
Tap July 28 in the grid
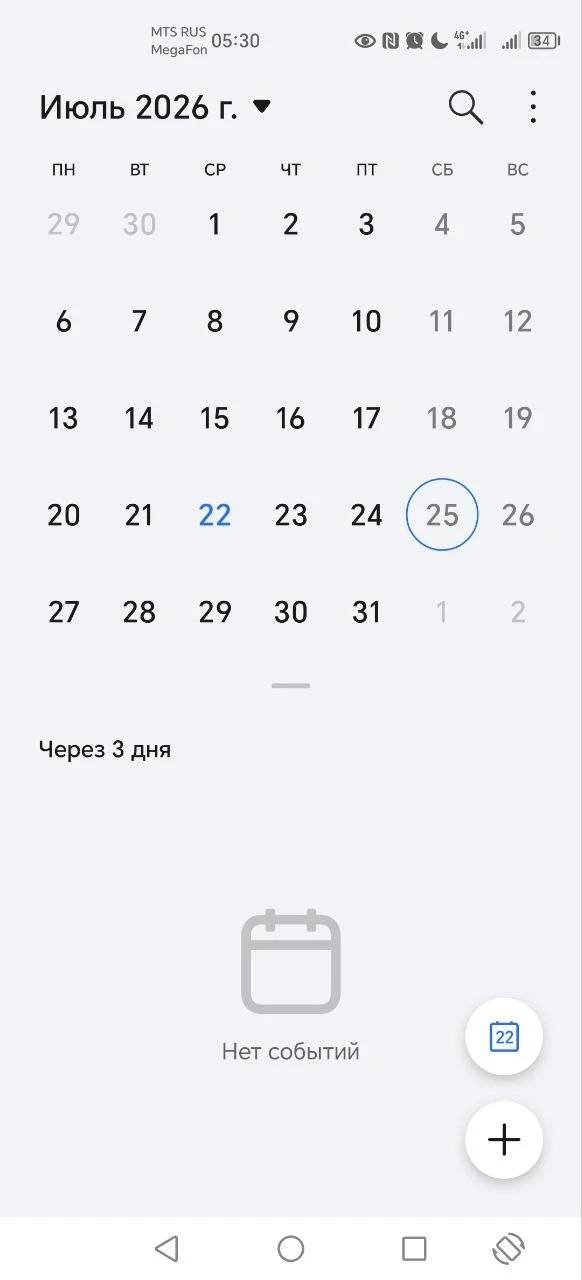[139, 612]
